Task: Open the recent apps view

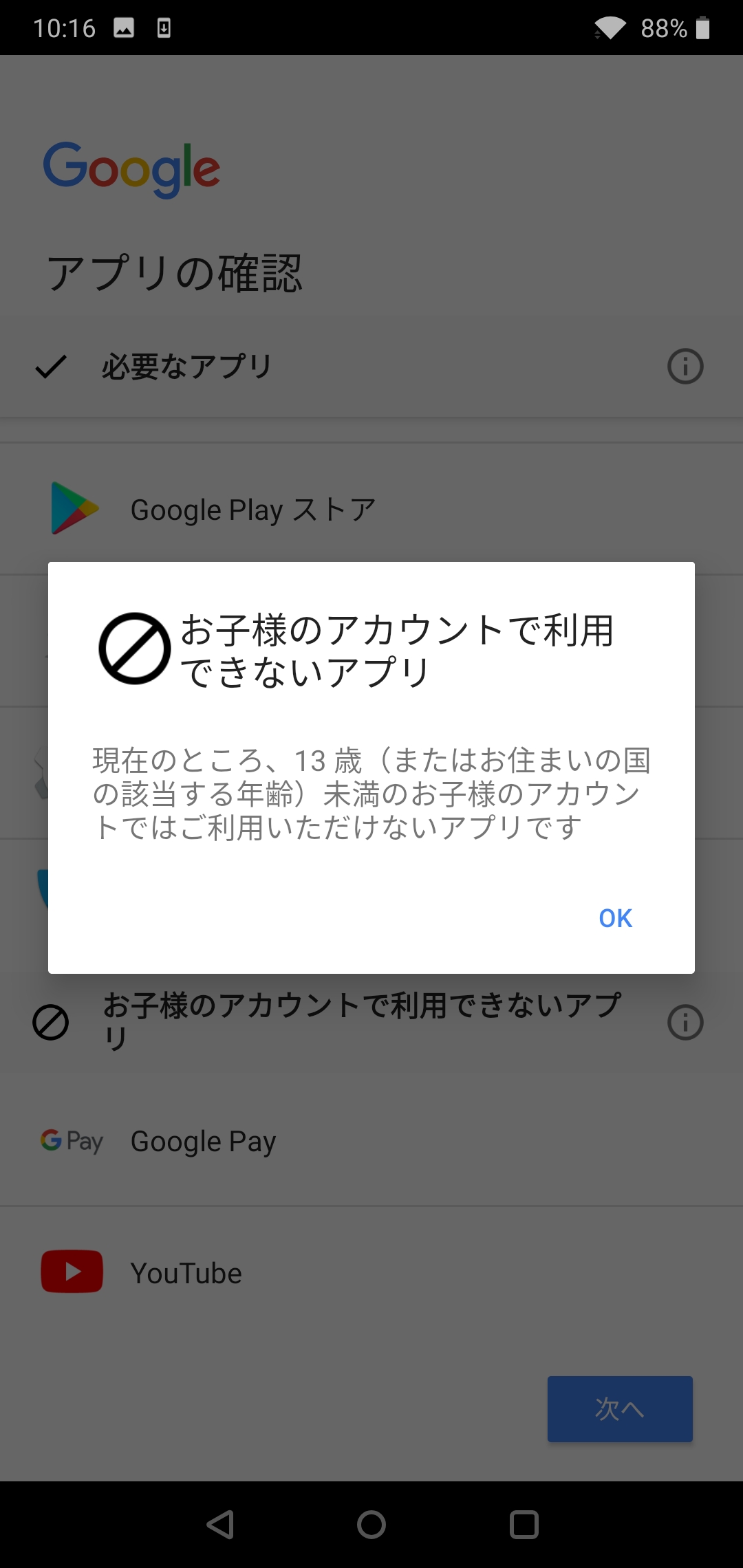Action: 524,1525
